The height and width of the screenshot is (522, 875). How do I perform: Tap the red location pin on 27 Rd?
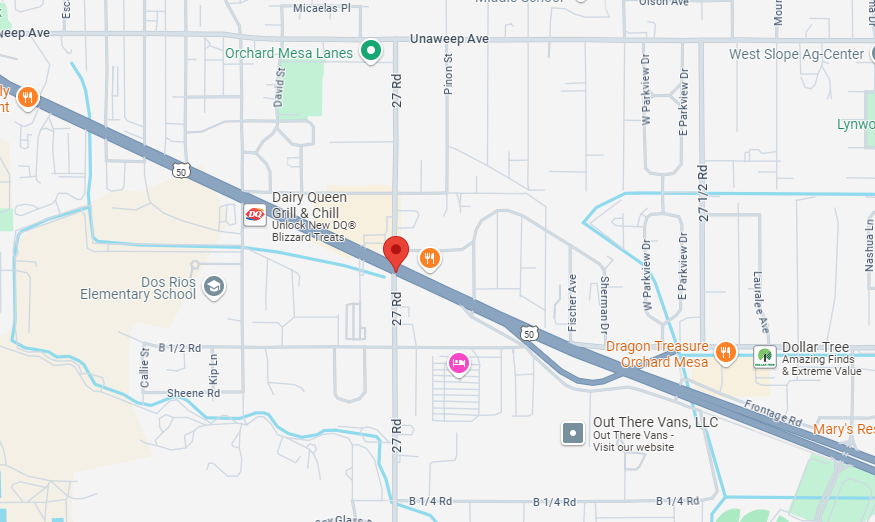pos(396,253)
